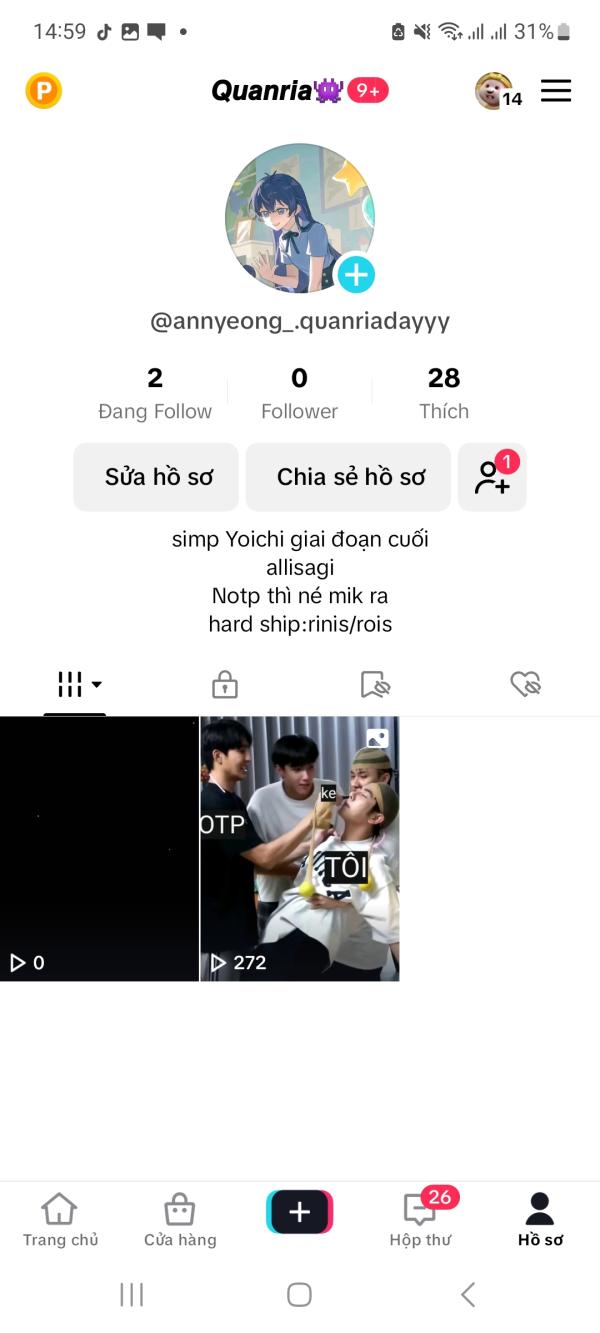Open the black video with 0 views
This screenshot has height=1333, width=600.
point(99,848)
